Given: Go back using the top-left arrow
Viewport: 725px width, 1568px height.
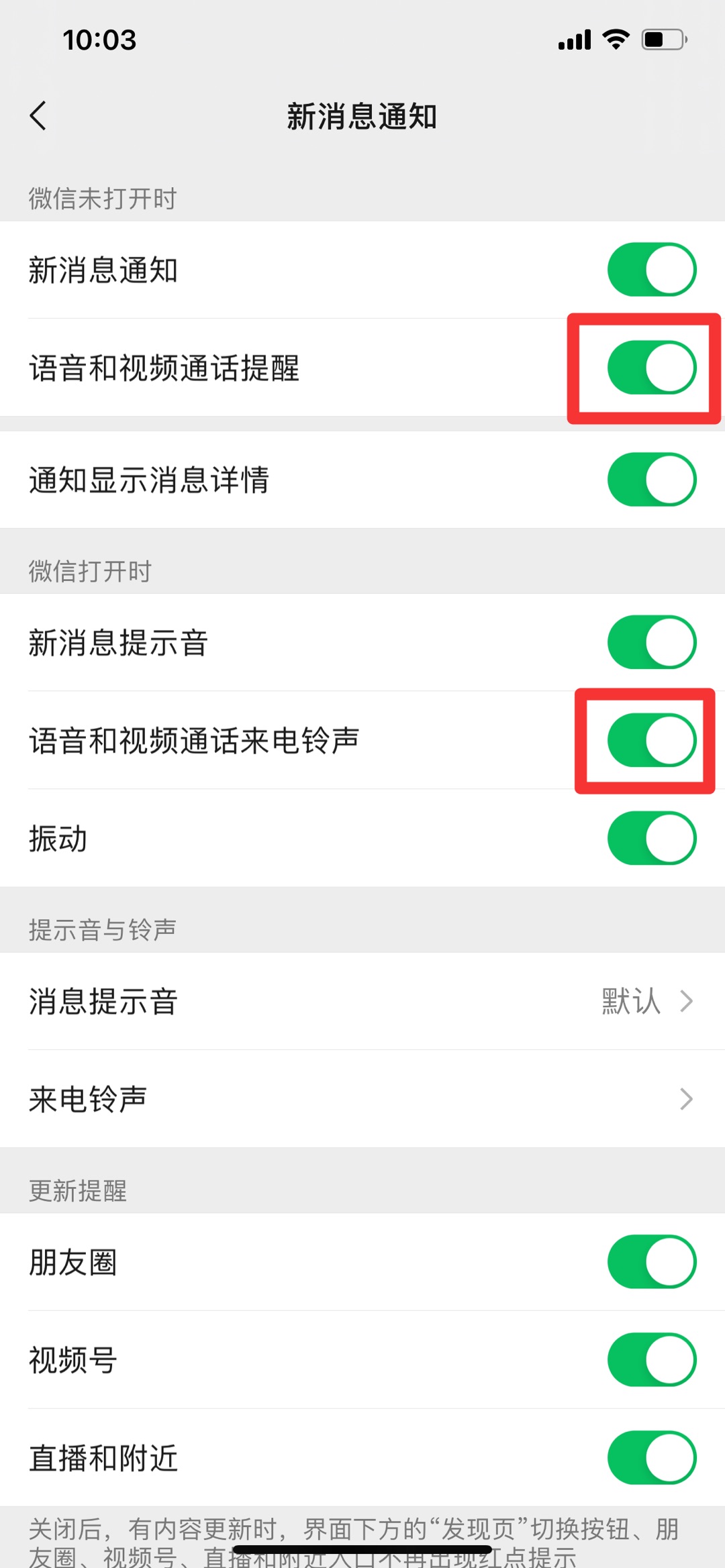Looking at the screenshot, I should pos(38,116).
